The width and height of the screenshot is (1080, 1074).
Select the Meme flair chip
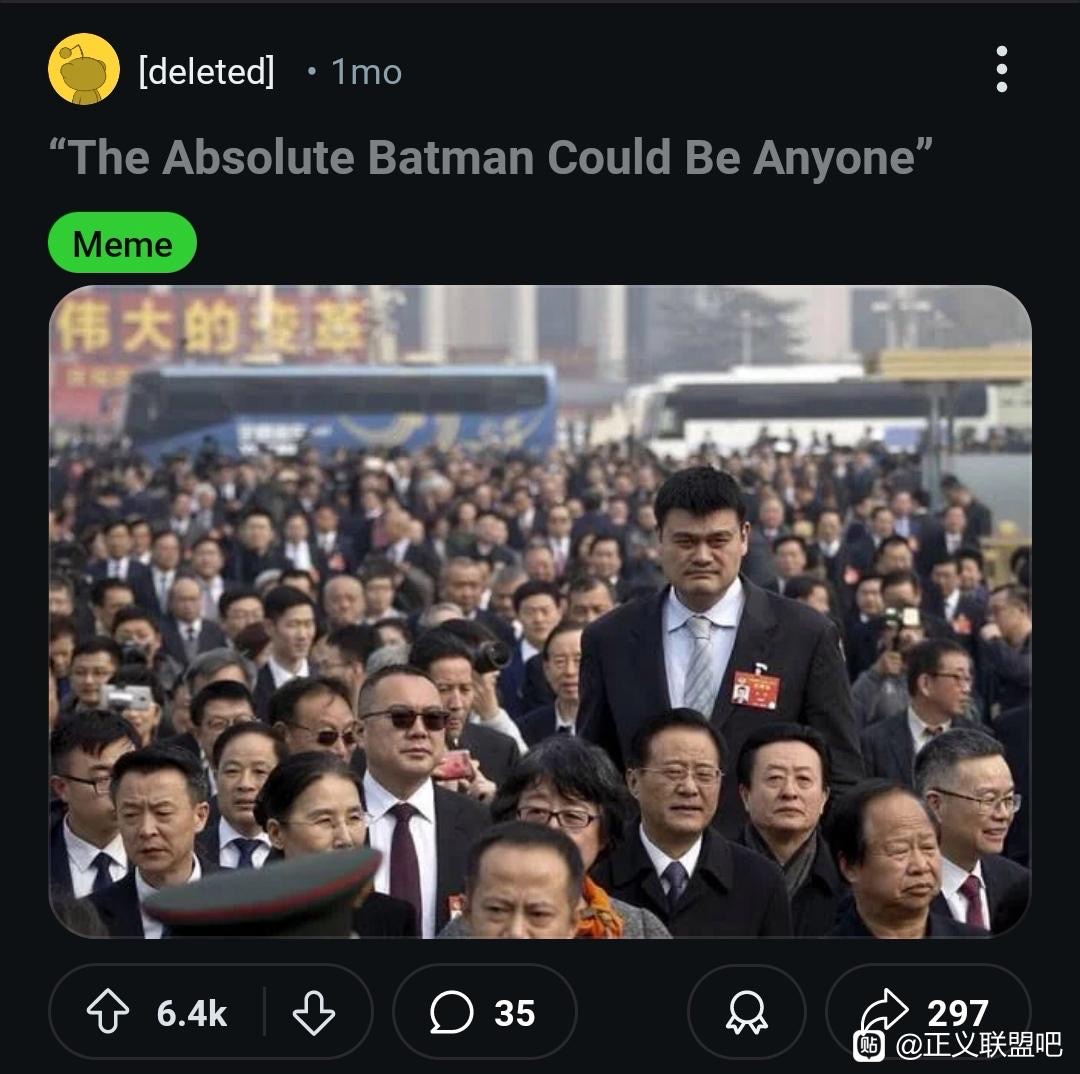[122, 243]
